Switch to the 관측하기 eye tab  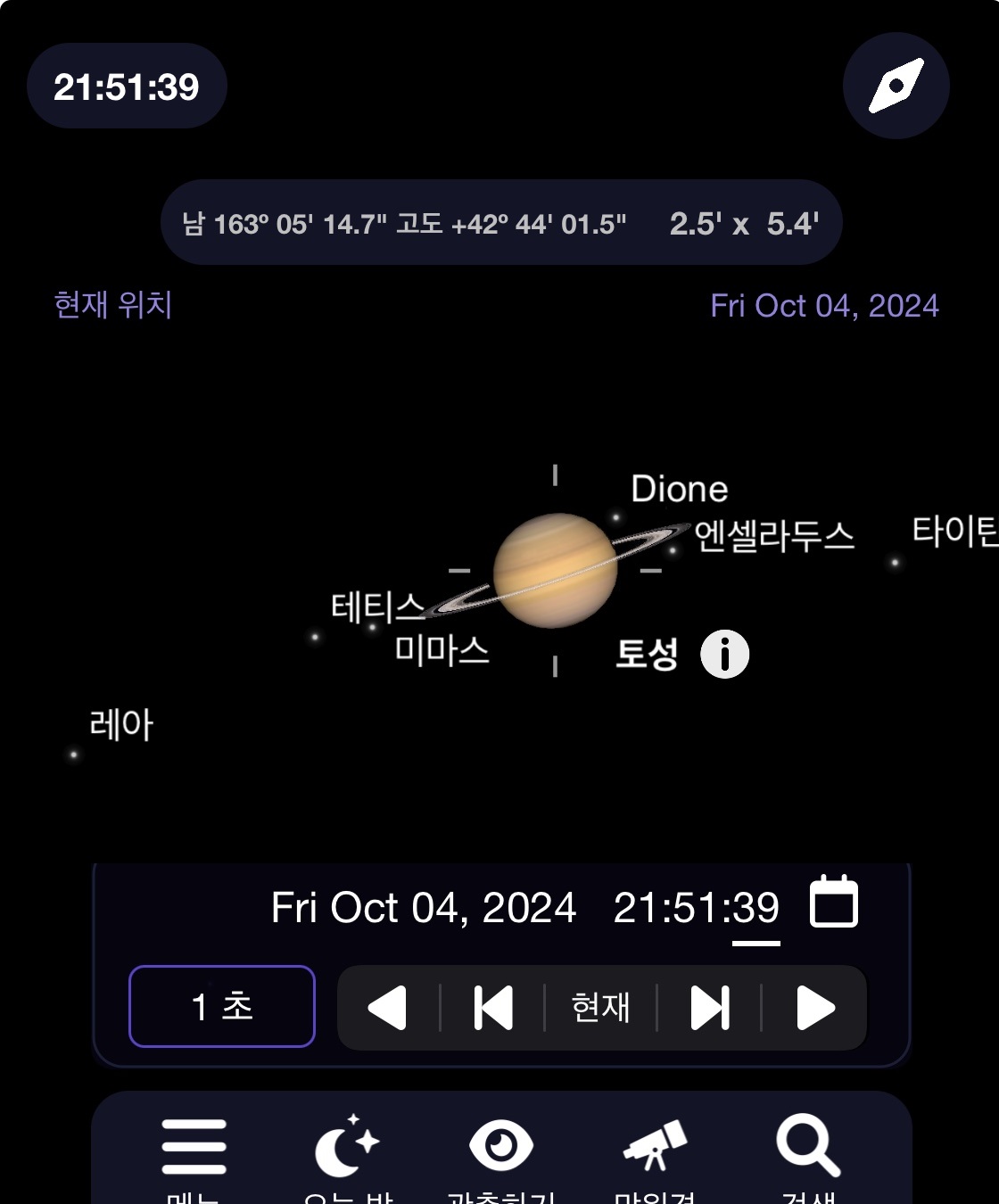pyautogui.click(x=500, y=1149)
